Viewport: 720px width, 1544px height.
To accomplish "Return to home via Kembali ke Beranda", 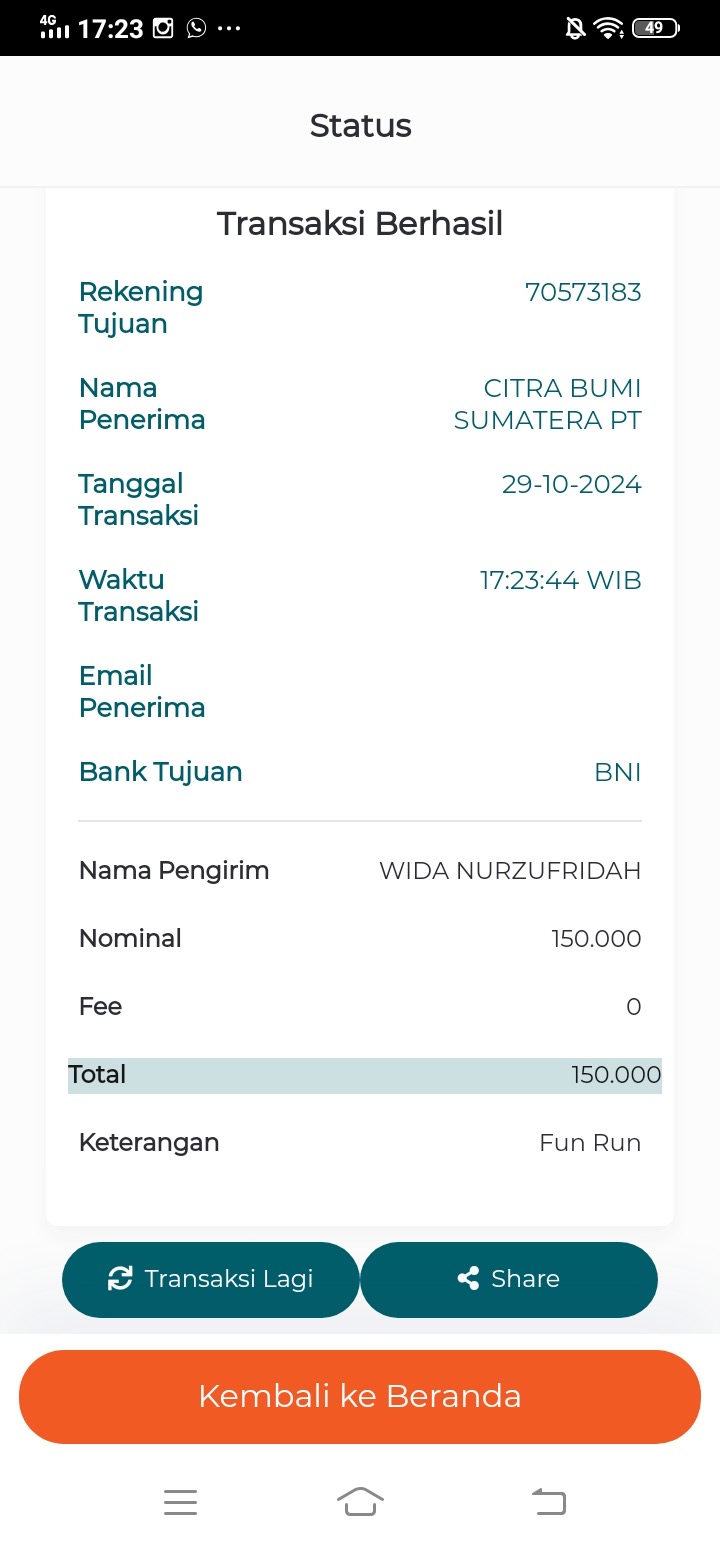I will 360,1396.
